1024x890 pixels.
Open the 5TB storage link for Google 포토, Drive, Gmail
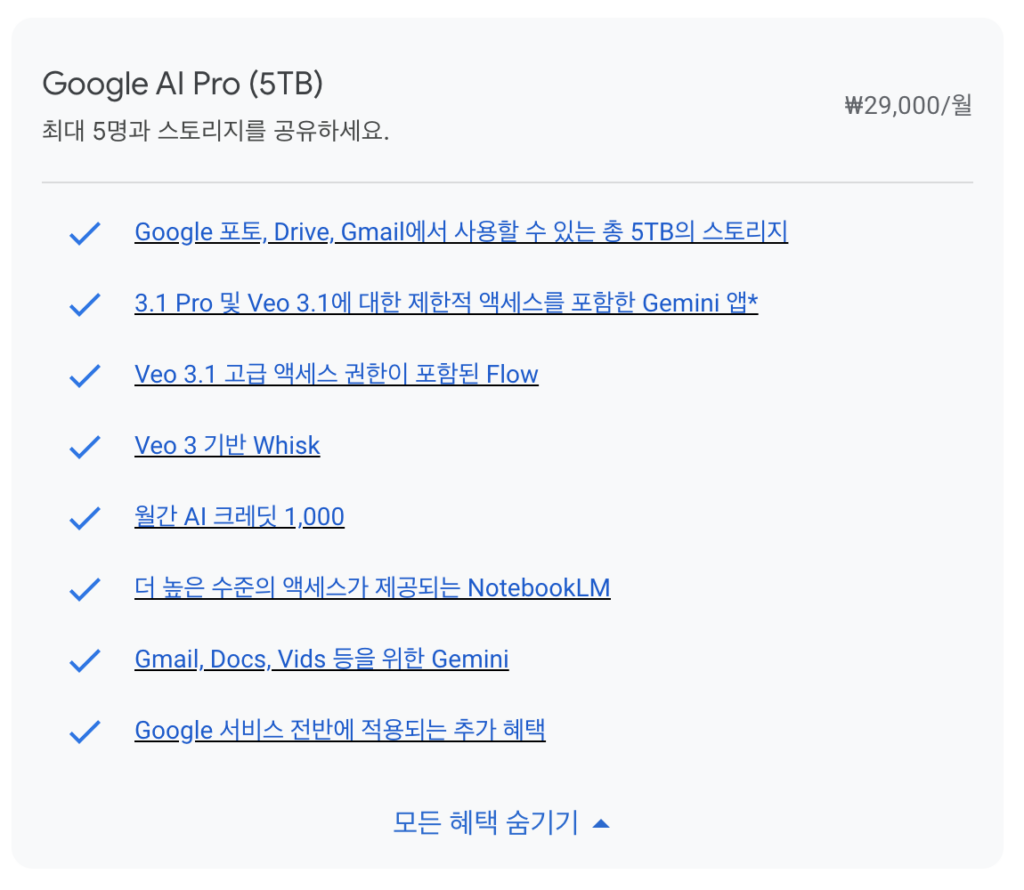[x=461, y=232]
